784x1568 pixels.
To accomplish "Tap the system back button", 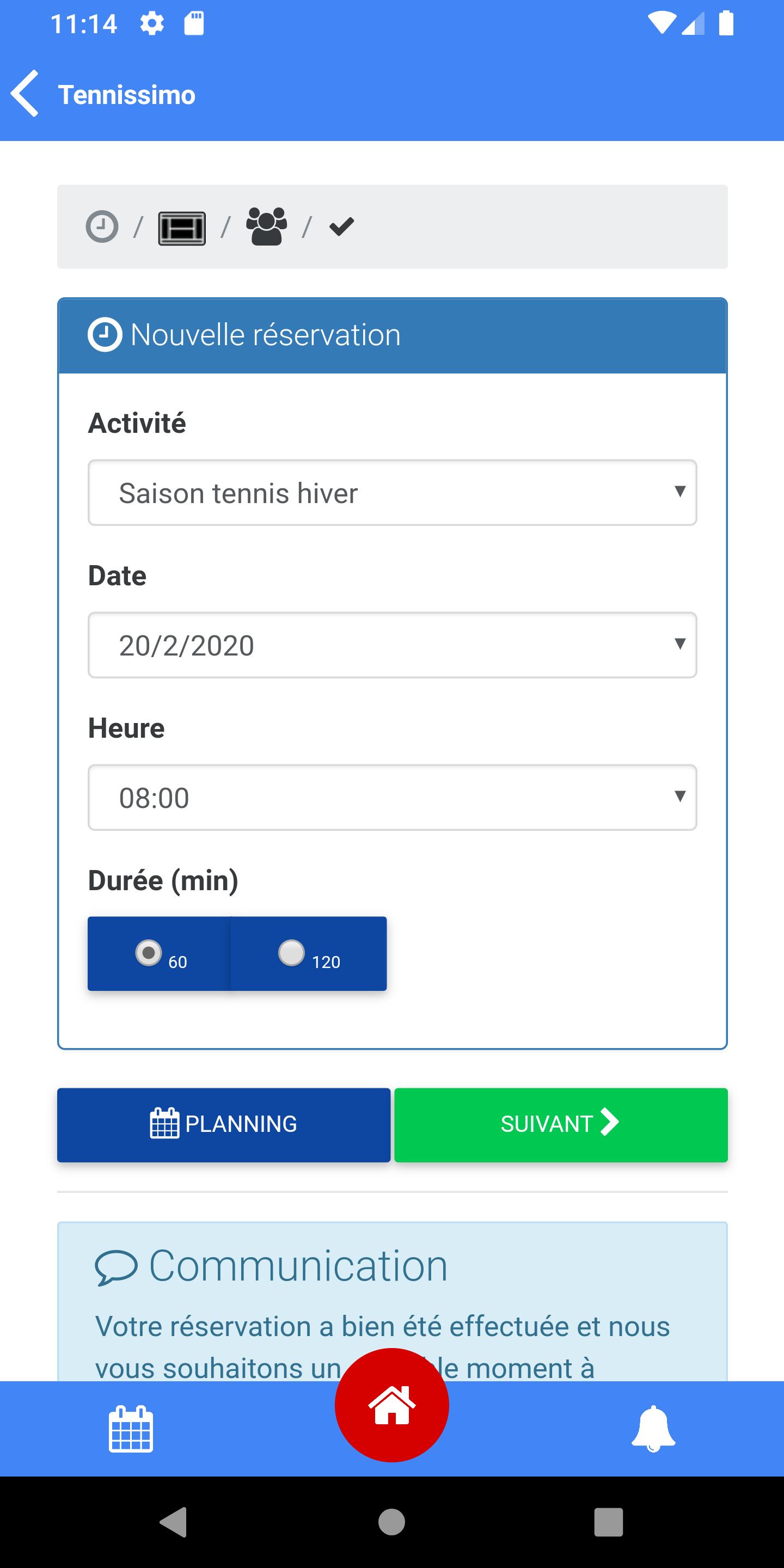I will (174, 1522).
